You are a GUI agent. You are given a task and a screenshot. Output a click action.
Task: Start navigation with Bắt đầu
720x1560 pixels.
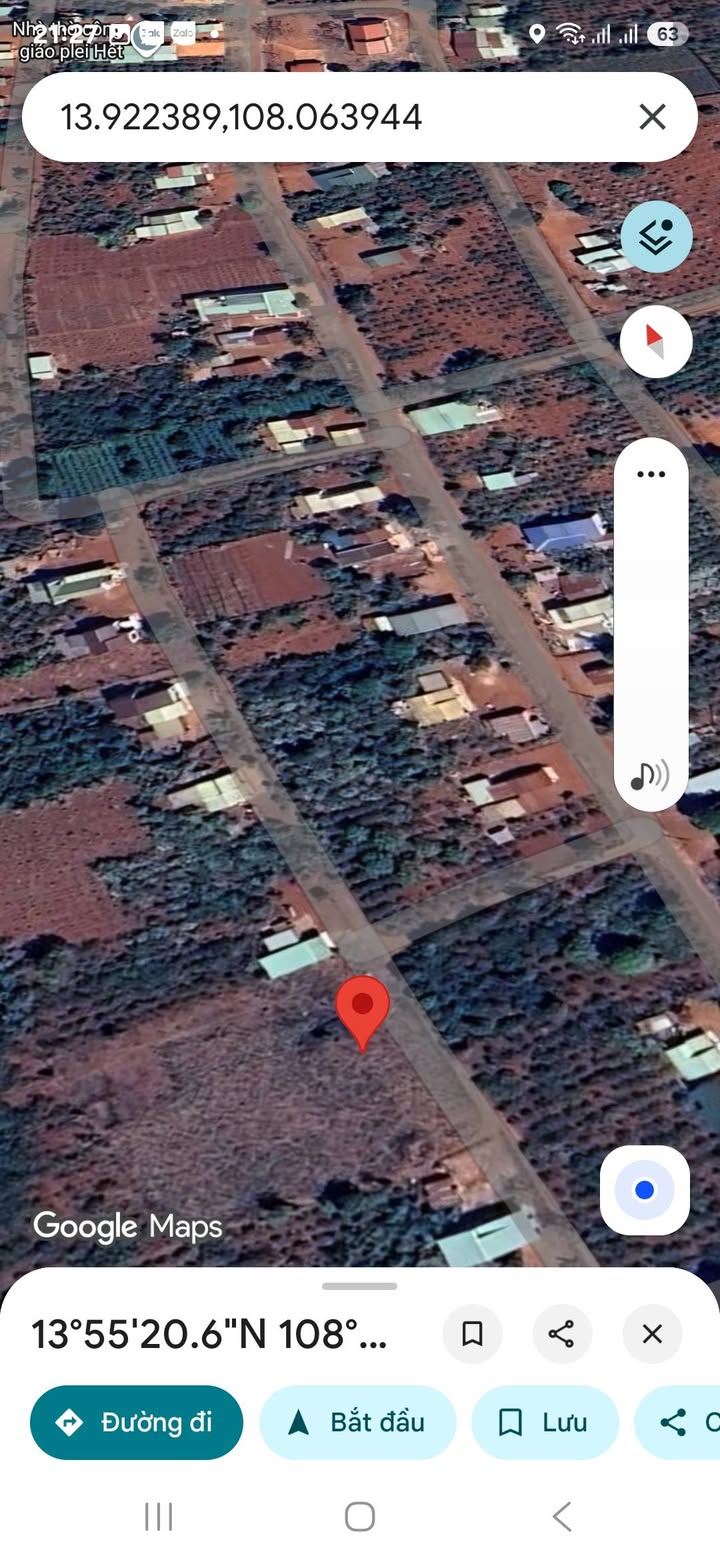pos(358,1422)
